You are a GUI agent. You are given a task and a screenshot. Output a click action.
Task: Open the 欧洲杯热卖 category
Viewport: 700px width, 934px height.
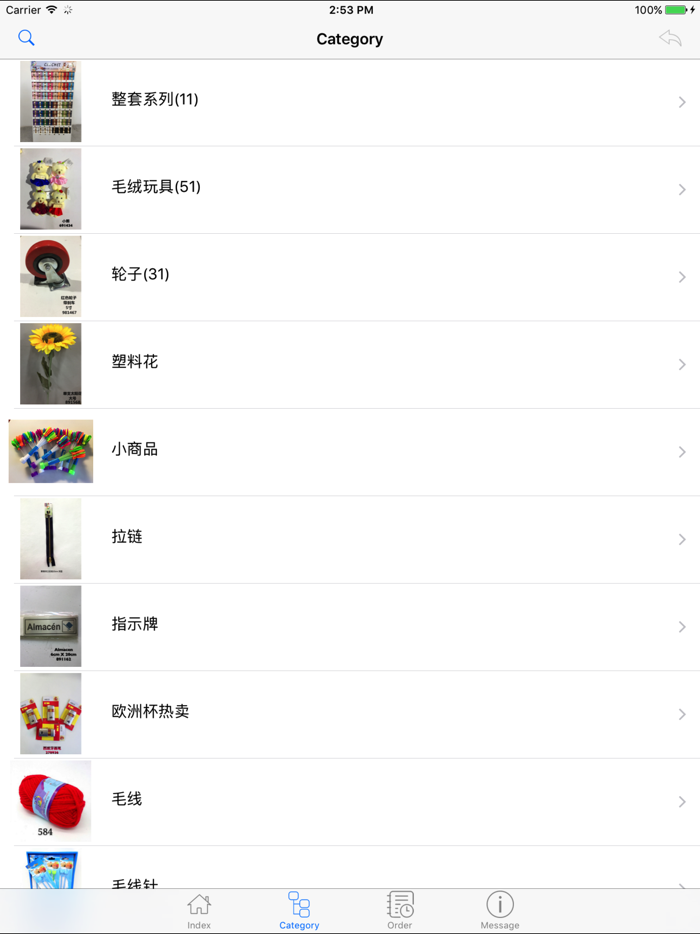[350, 713]
